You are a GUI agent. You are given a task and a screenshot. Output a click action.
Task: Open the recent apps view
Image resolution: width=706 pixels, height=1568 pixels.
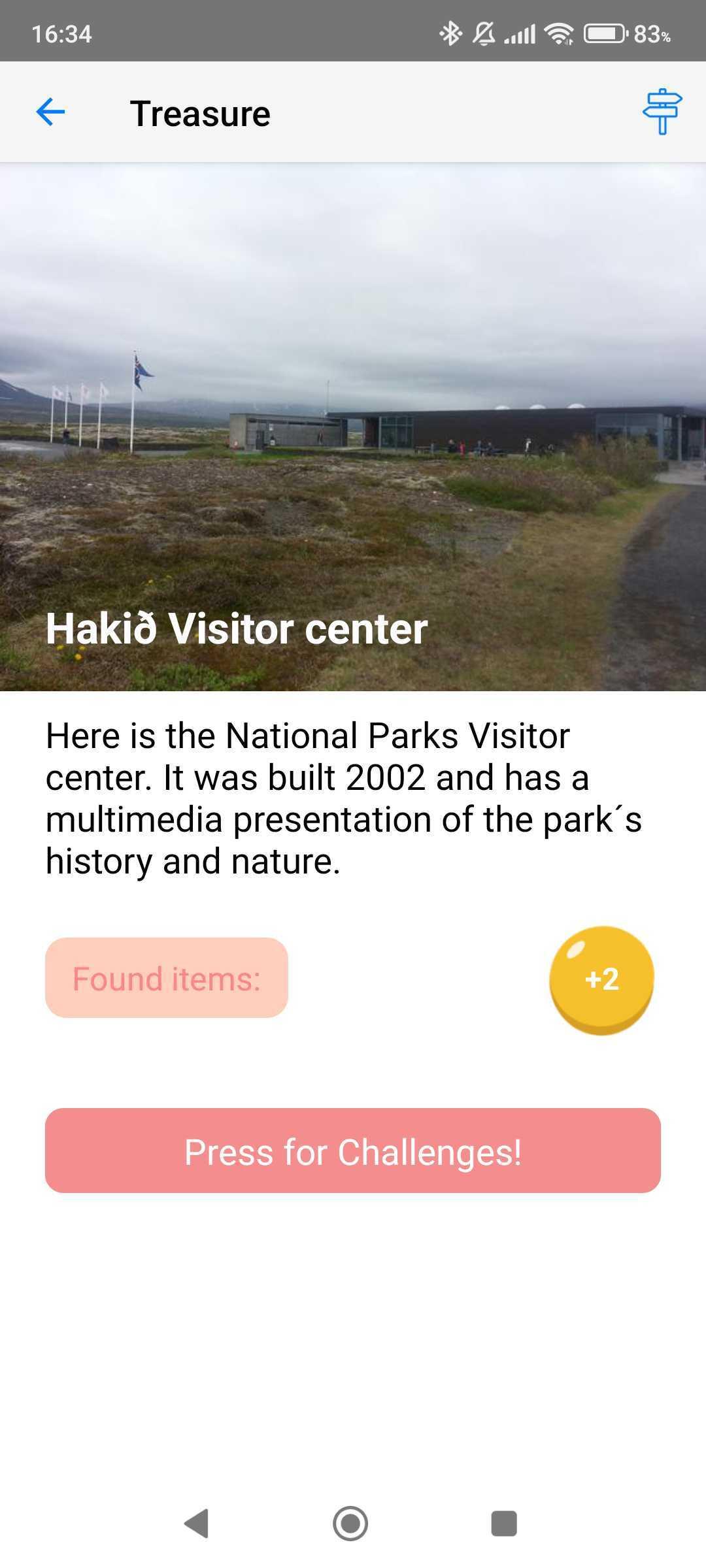tap(504, 1524)
